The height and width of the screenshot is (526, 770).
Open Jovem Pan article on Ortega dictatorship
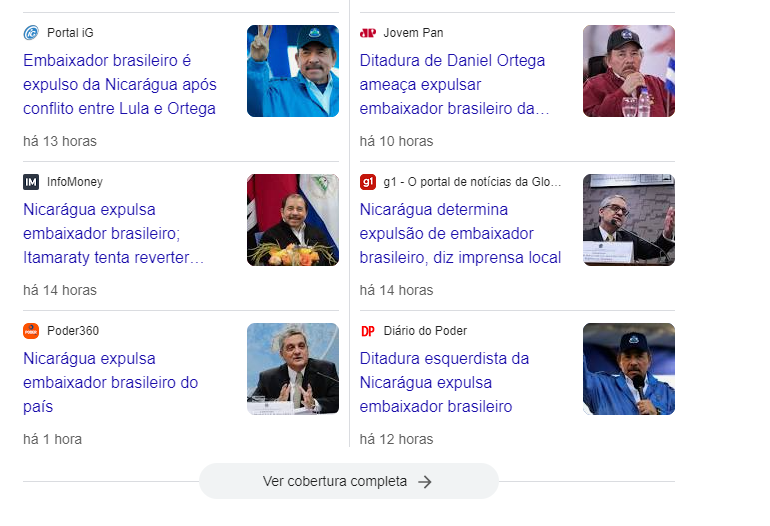[x=452, y=84]
